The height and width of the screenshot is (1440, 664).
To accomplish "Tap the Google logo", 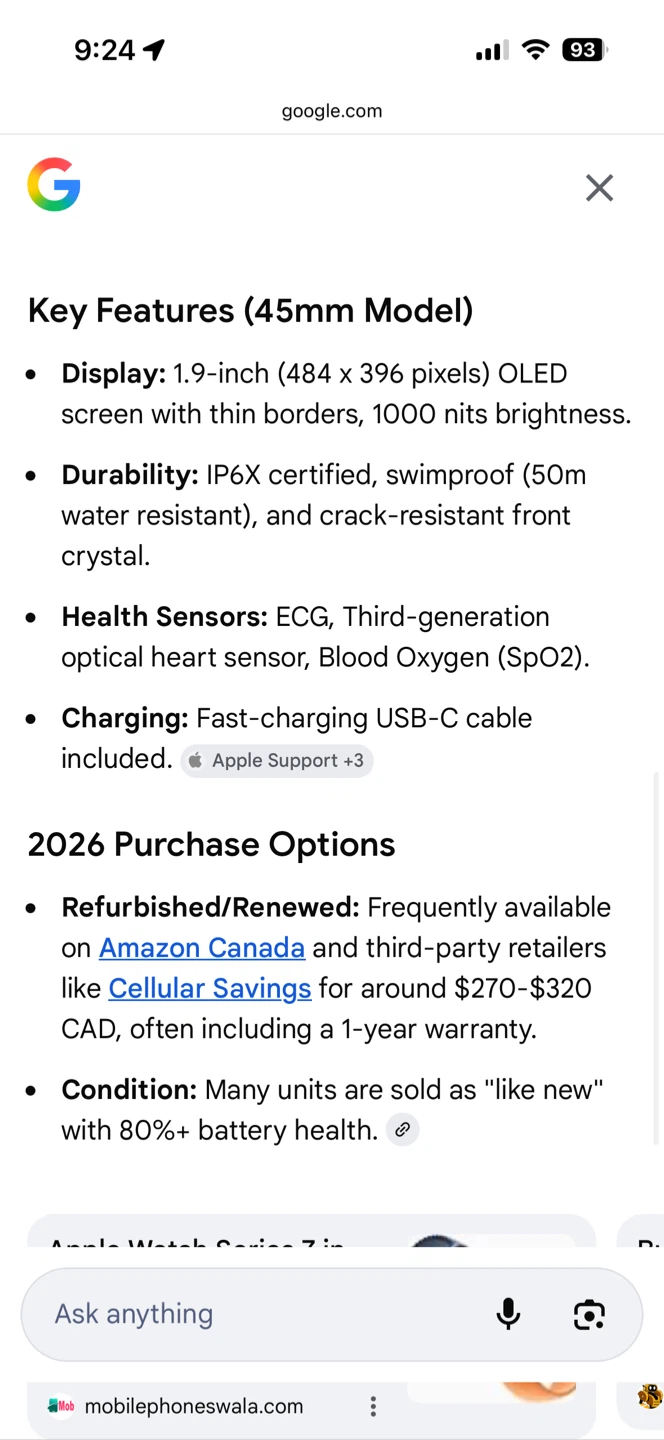I will [x=54, y=185].
